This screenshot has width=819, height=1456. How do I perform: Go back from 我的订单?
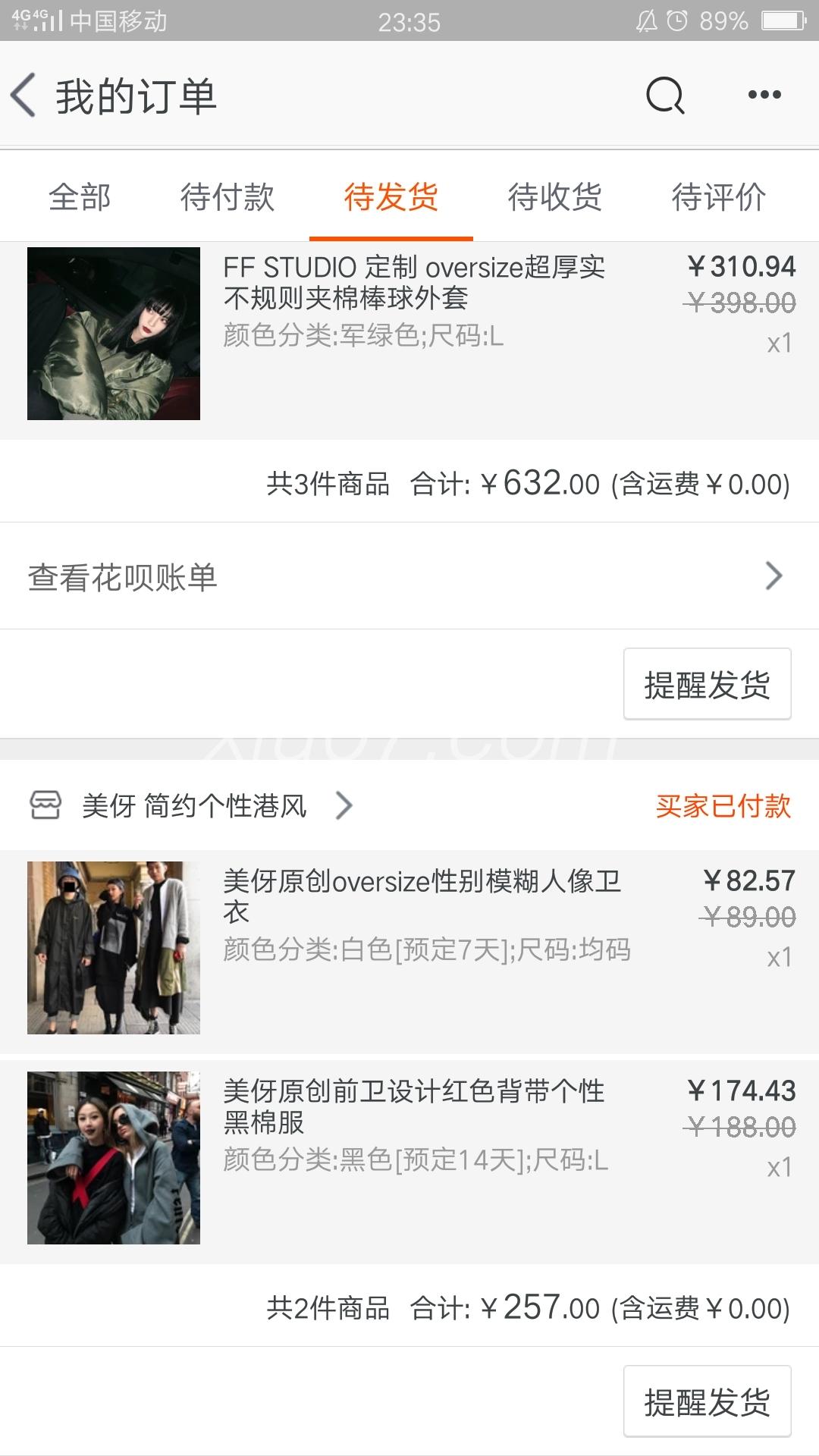coord(24,96)
